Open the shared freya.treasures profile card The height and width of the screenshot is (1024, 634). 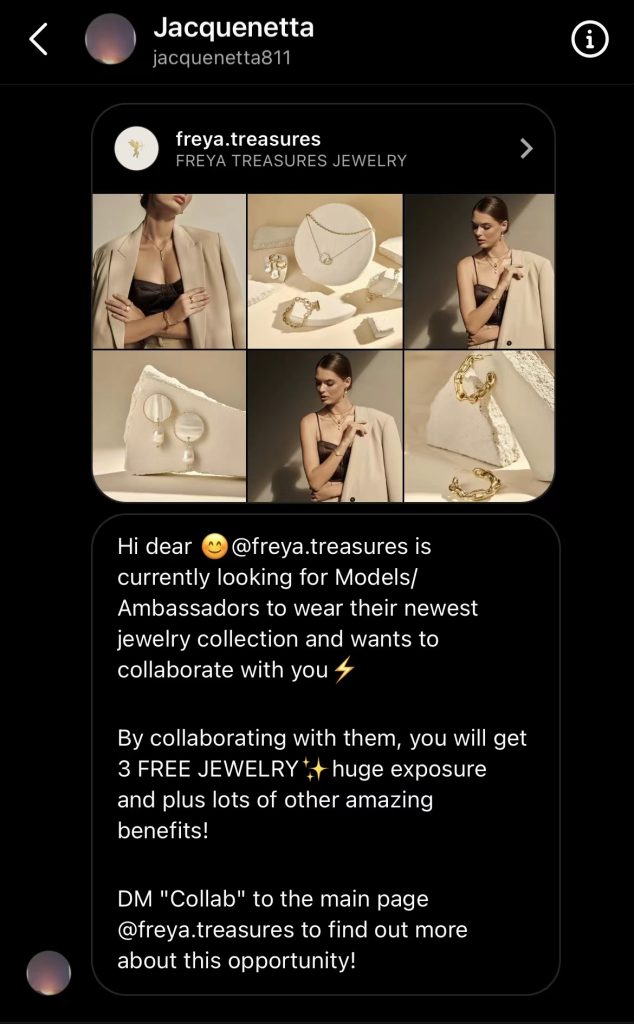coord(290,149)
